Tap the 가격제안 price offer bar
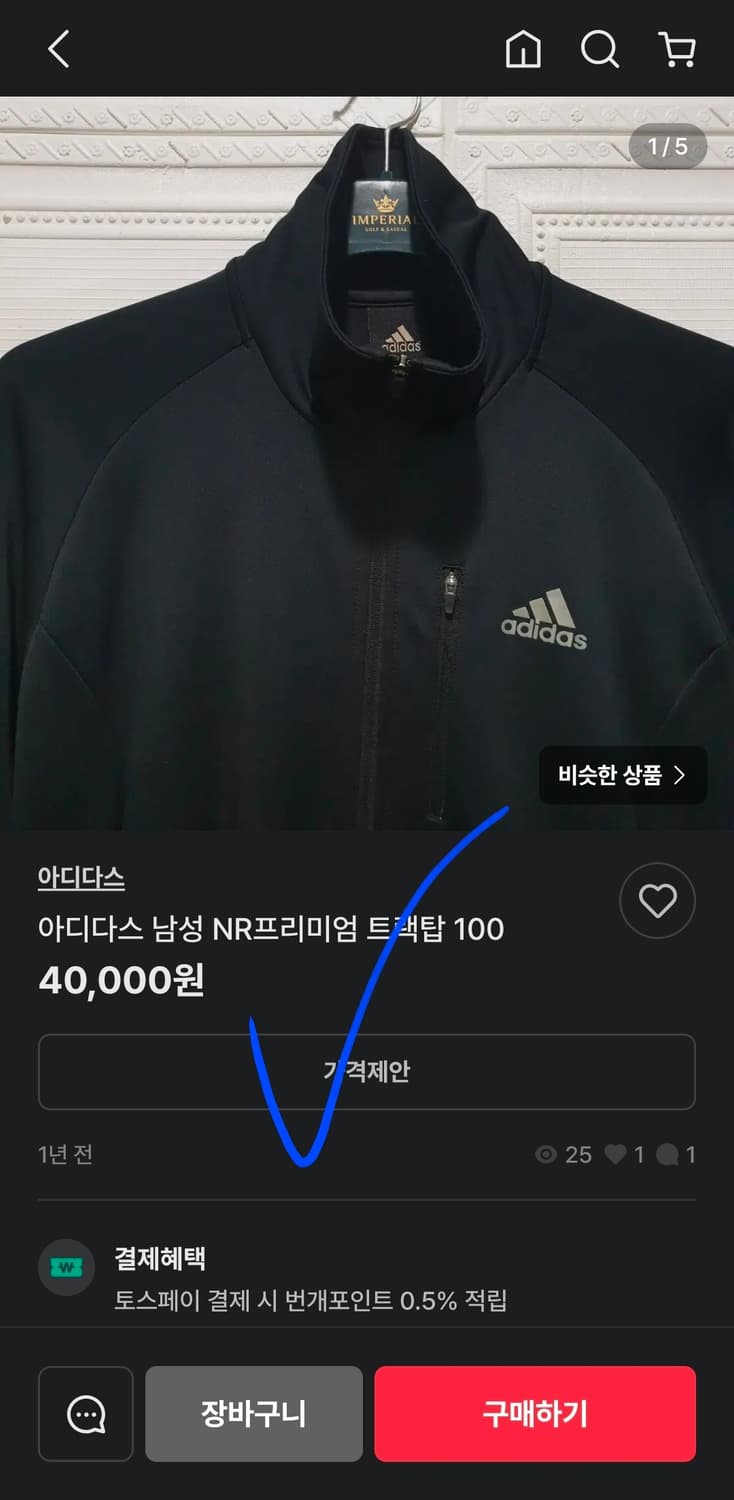Viewport: 734px width, 1500px height. tap(367, 1072)
